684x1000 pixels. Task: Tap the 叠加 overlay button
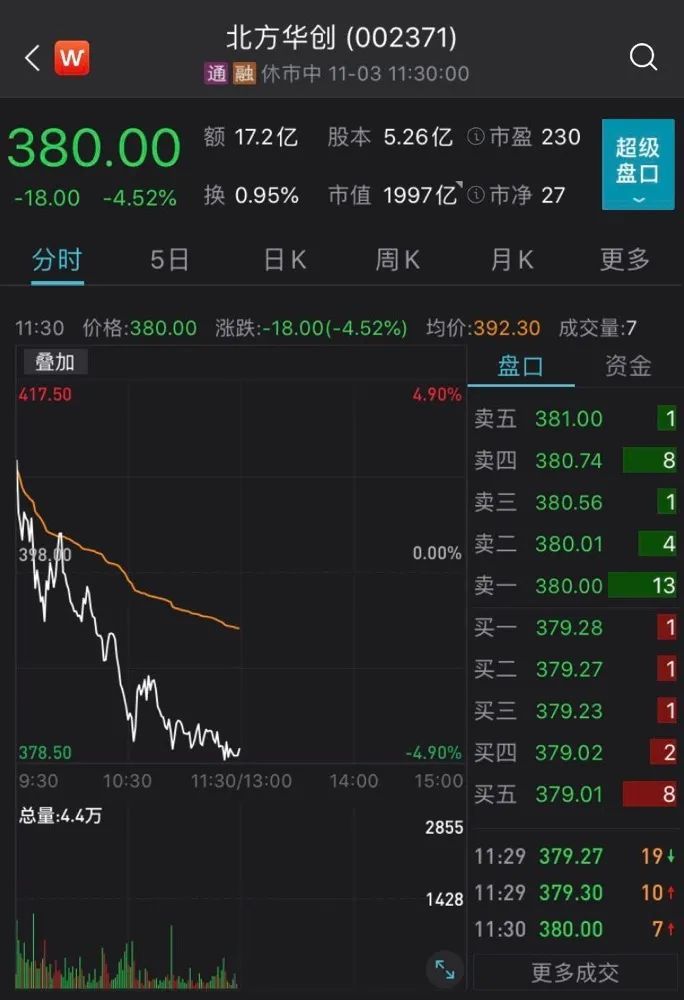pyautogui.click(x=55, y=362)
